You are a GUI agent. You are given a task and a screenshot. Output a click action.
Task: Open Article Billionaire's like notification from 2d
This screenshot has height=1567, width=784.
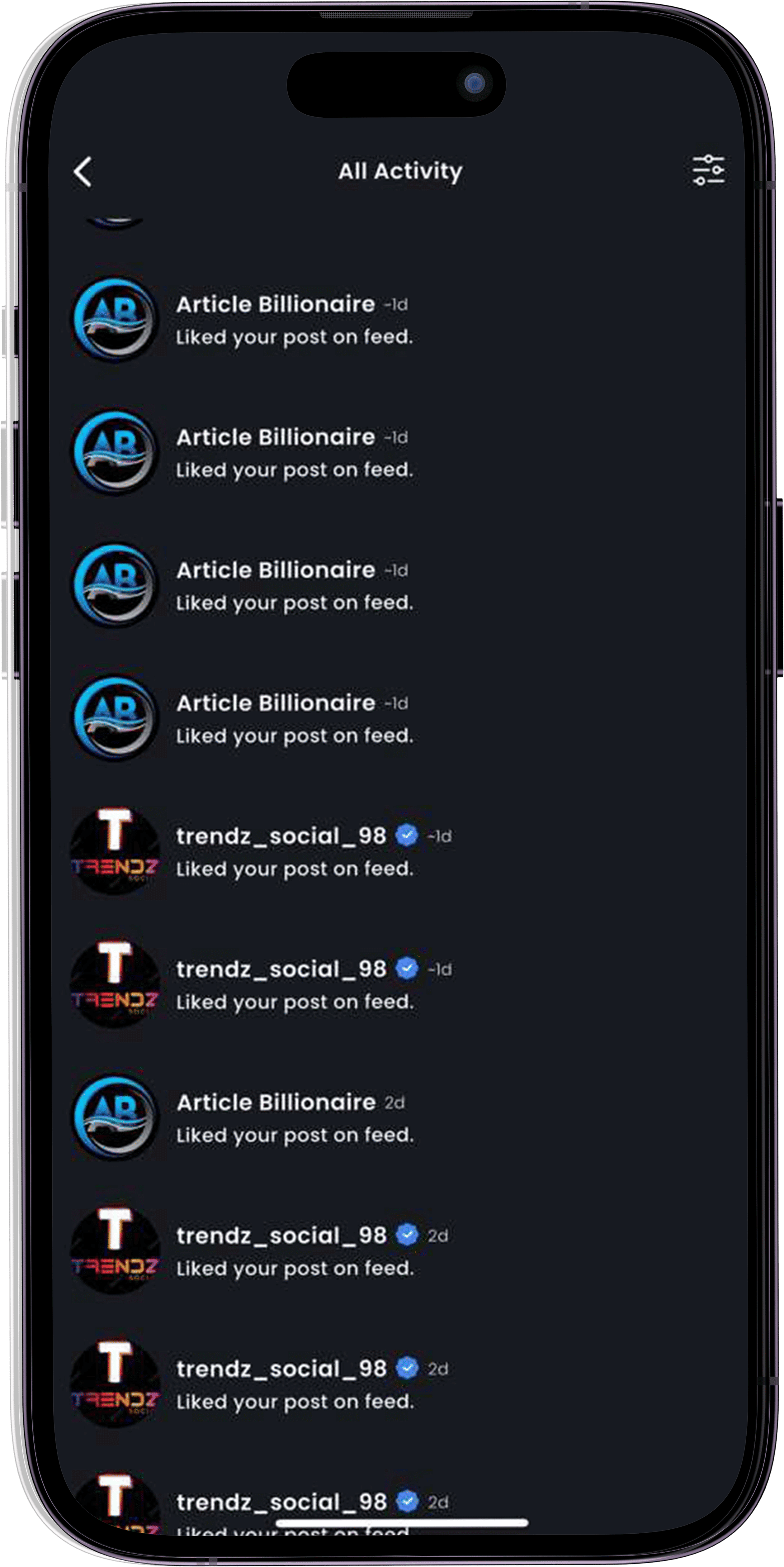pyautogui.click(x=295, y=1119)
